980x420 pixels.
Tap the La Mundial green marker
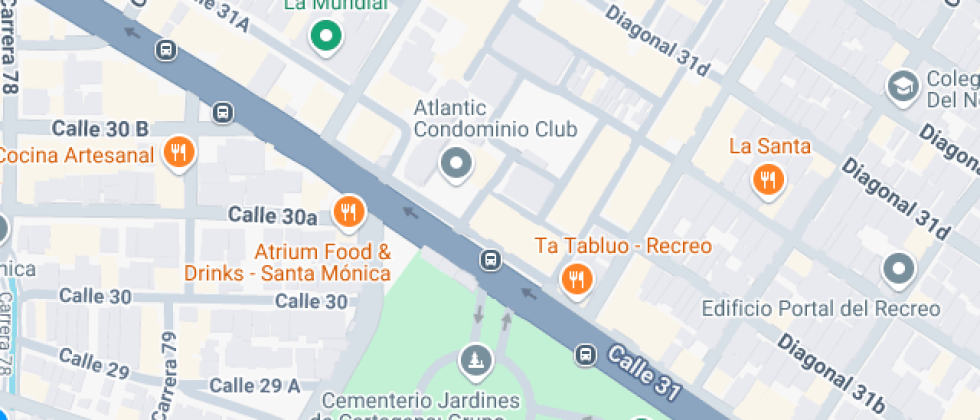tap(325, 38)
